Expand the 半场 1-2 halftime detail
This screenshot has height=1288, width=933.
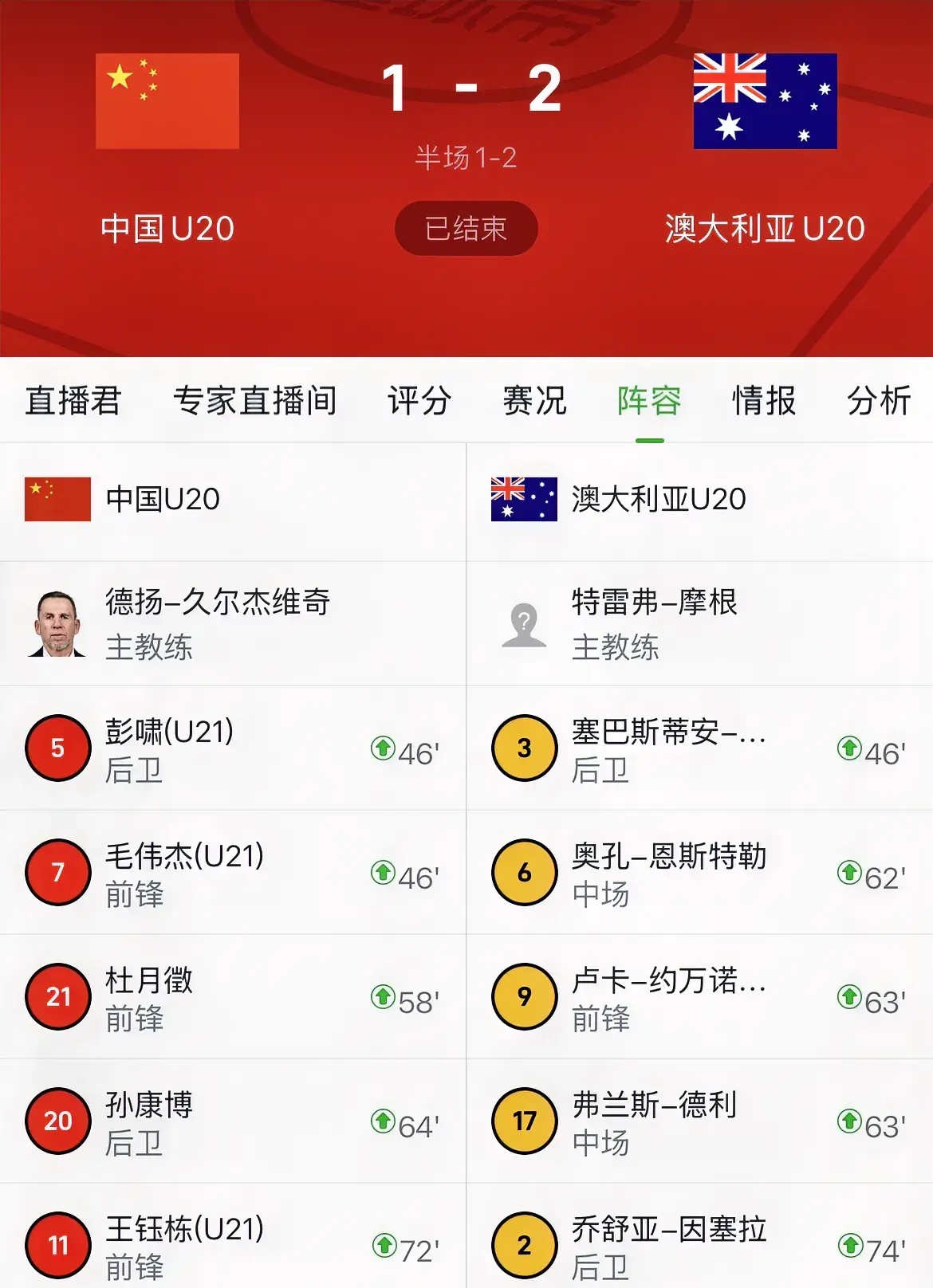click(467, 158)
